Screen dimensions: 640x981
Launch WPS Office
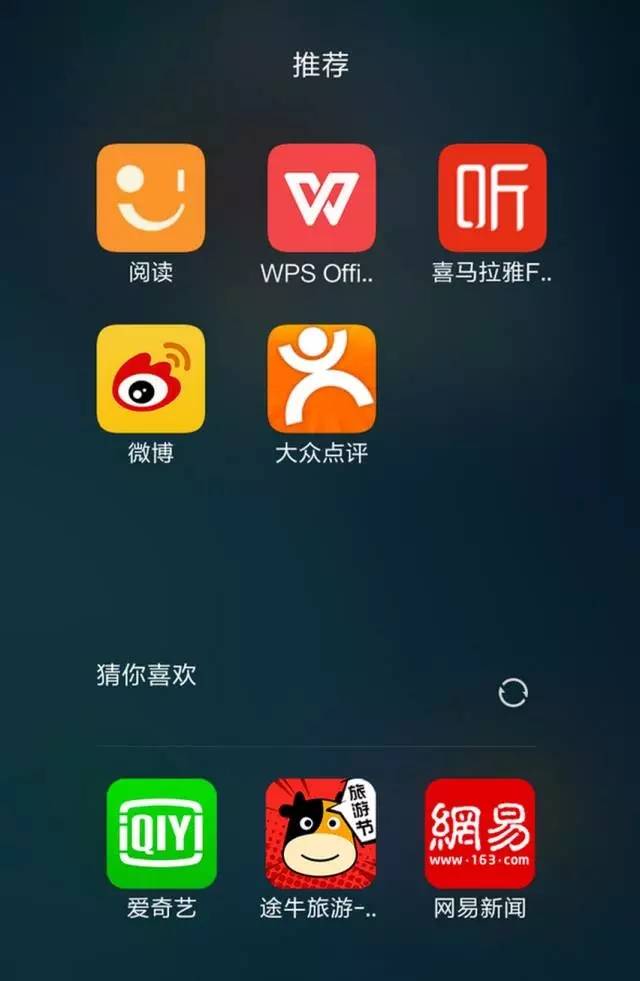tap(321, 198)
